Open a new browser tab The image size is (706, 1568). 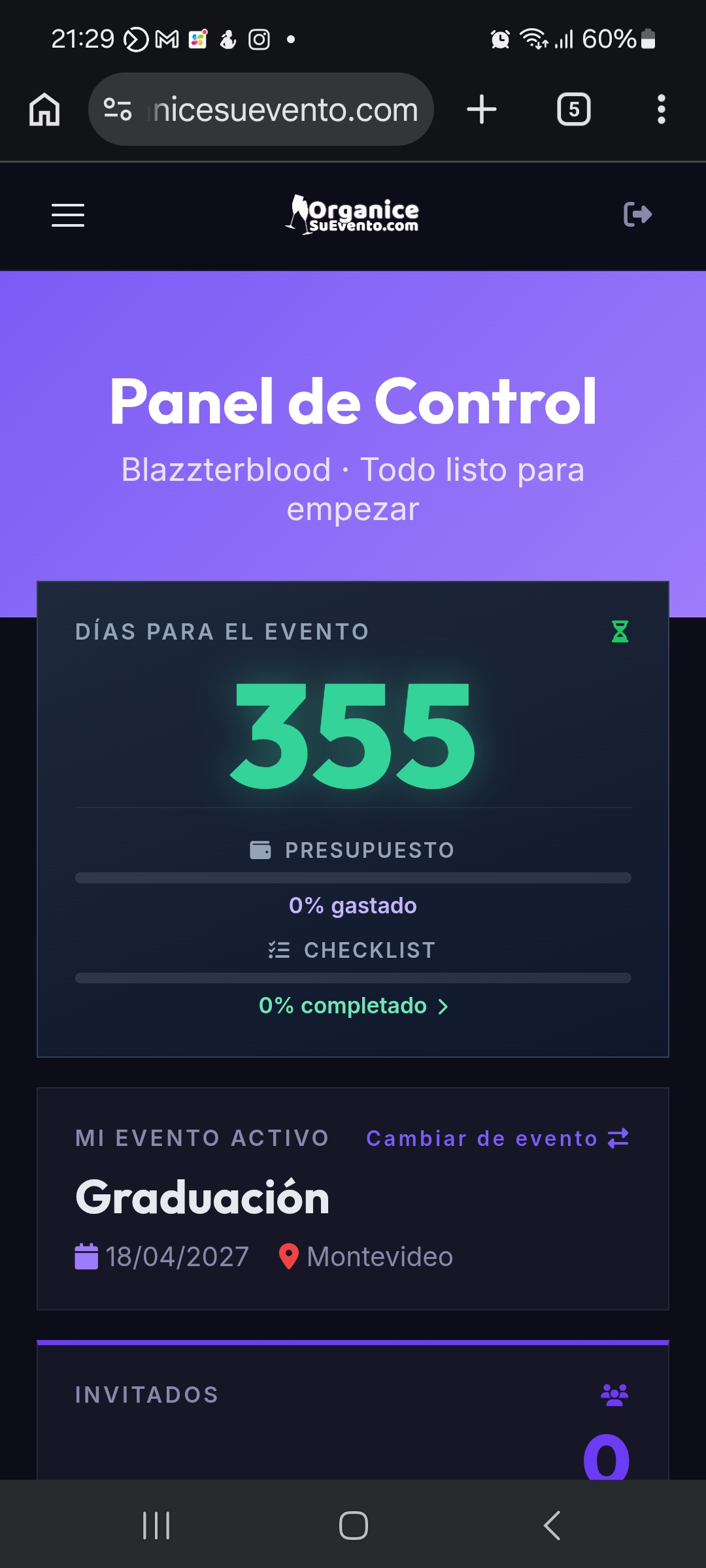coord(481,109)
